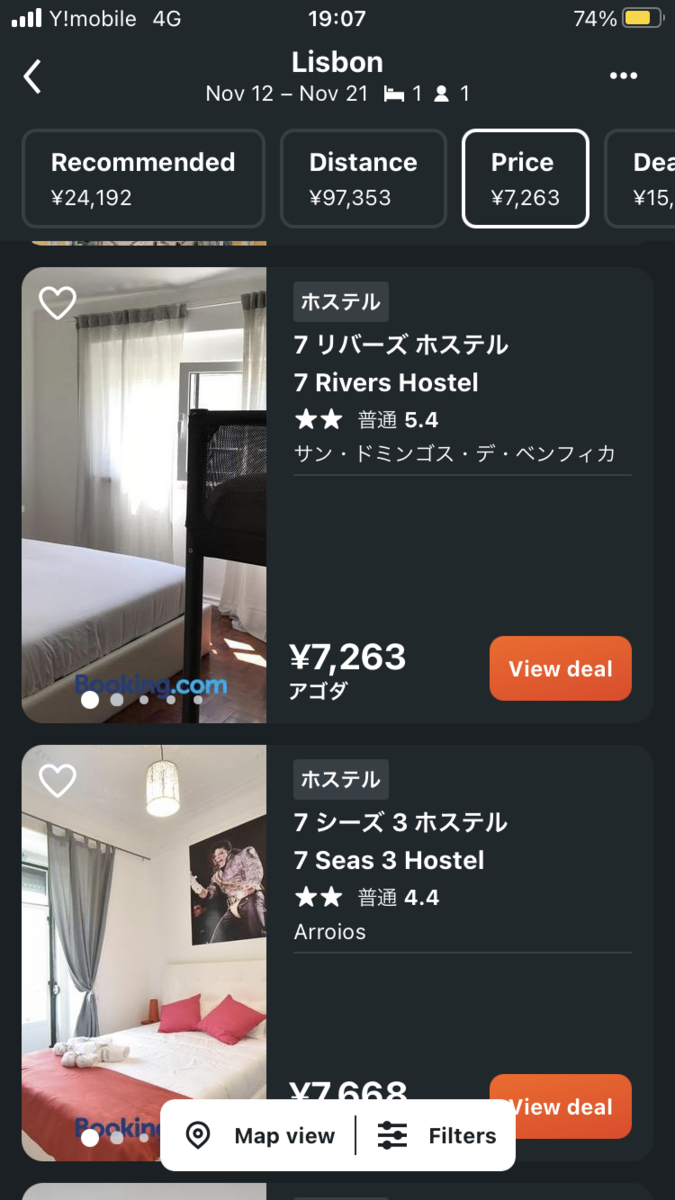This screenshot has width=675, height=1200.
Task: View deal for 7 Rivers Hostel
Action: tap(560, 669)
